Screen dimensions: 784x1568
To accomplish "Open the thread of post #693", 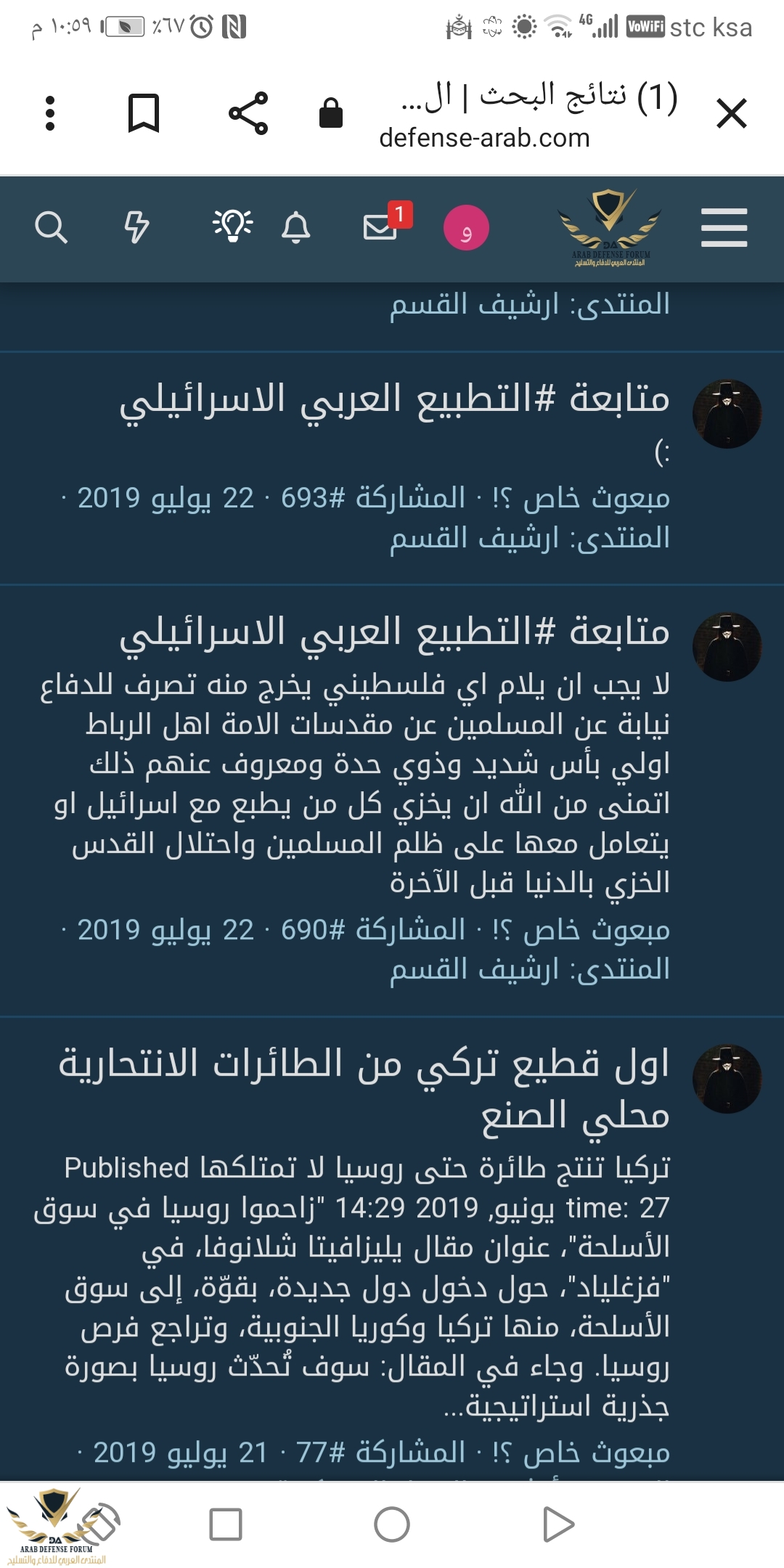I will [x=394, y=399].
